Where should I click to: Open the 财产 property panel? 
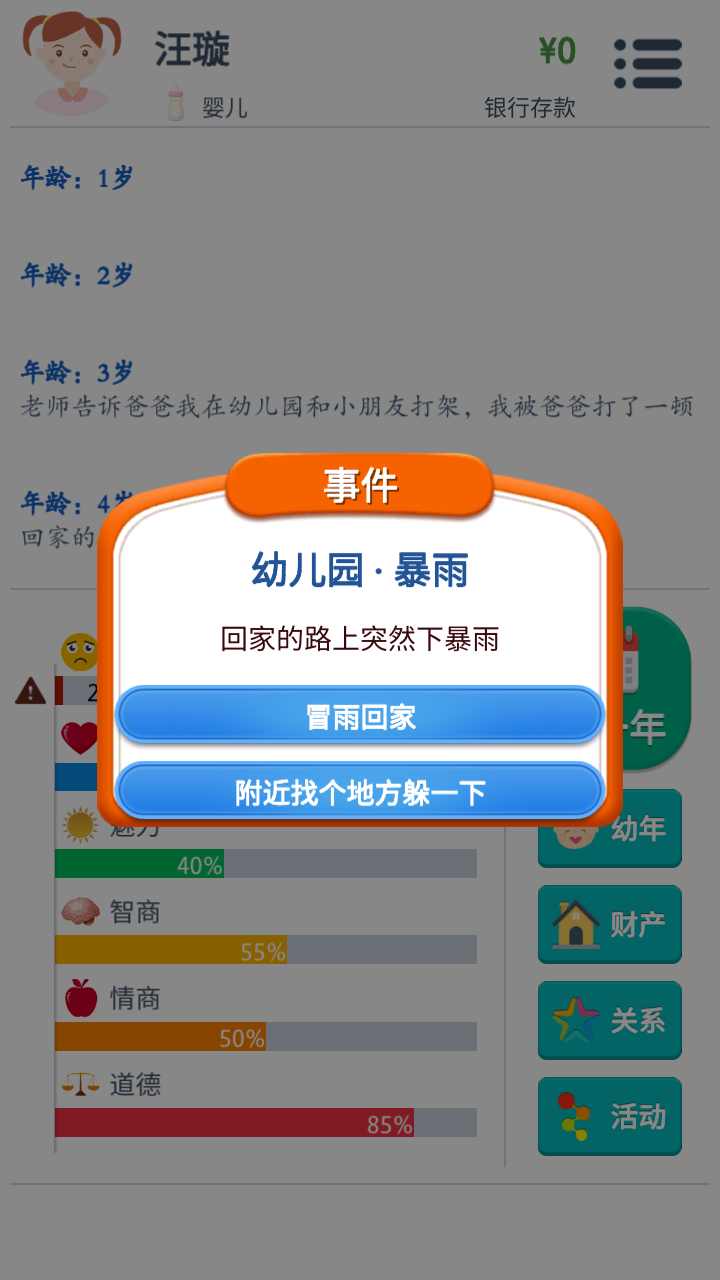tap(609, 925)
